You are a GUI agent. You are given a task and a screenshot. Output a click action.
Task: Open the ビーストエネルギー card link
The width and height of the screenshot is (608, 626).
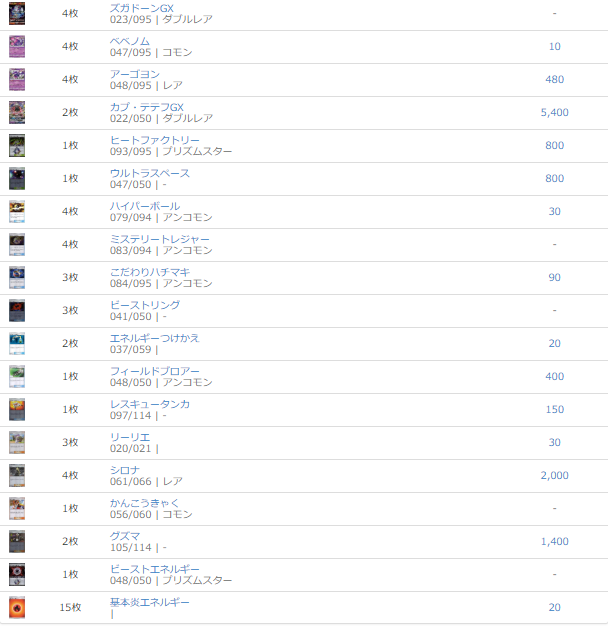[154, 569]
